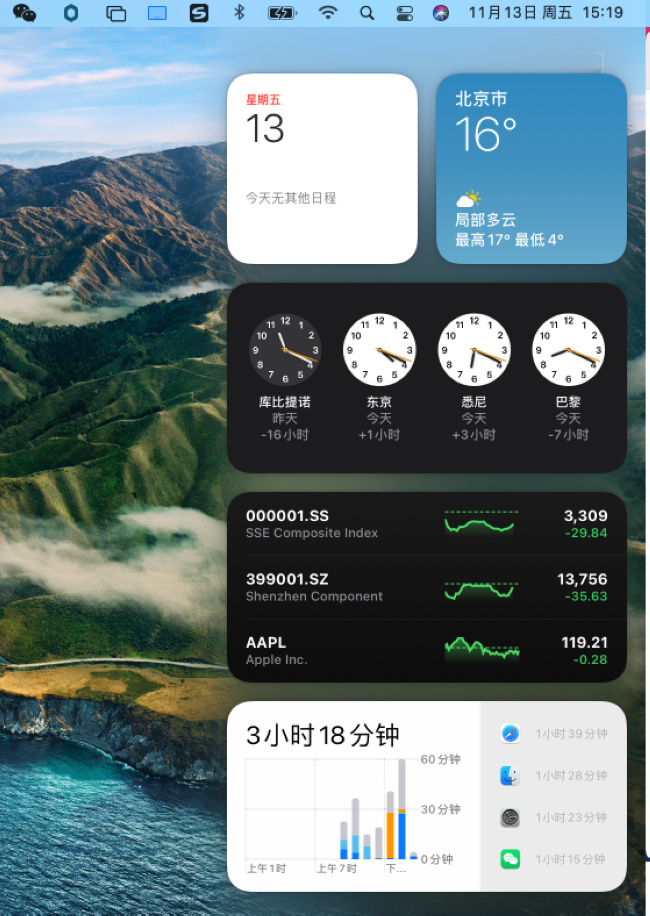Image resolution: width=650 pixels, height=916 pixels.
Task: Open the 000001.SS SSE Composite Index stock
Action: click(427, 524)
